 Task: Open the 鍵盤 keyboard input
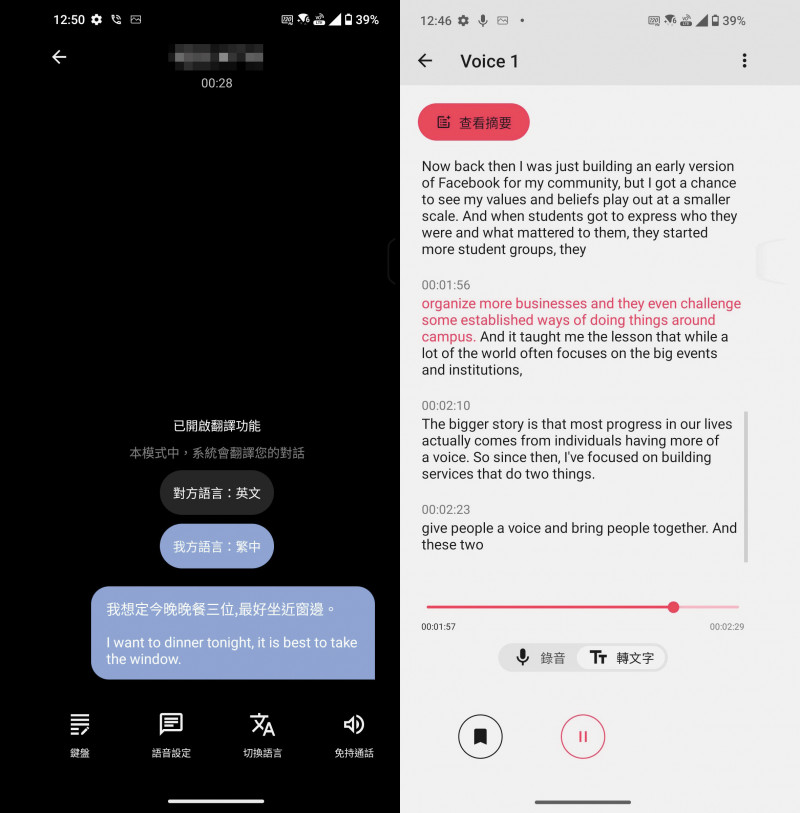point(80,734)
